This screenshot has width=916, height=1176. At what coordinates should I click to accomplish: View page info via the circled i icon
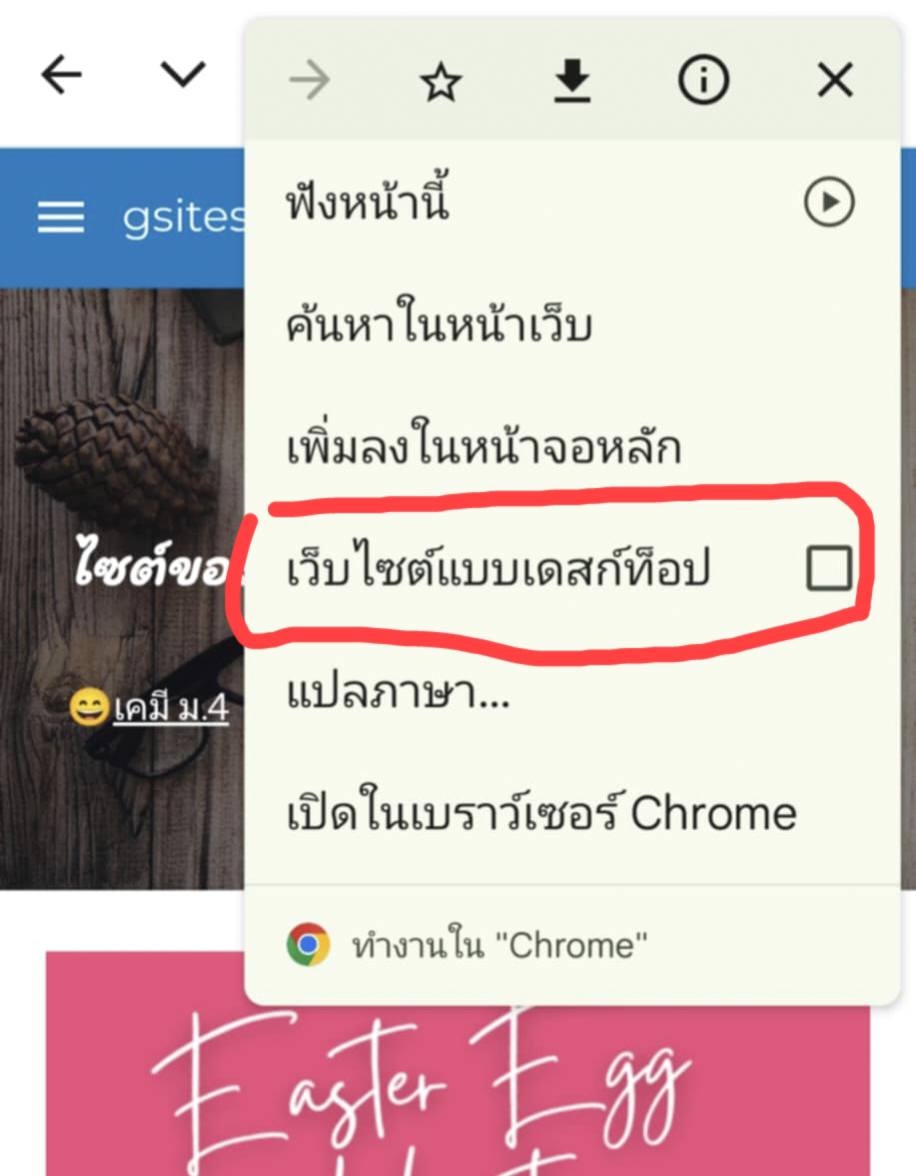tap(703, 81)
